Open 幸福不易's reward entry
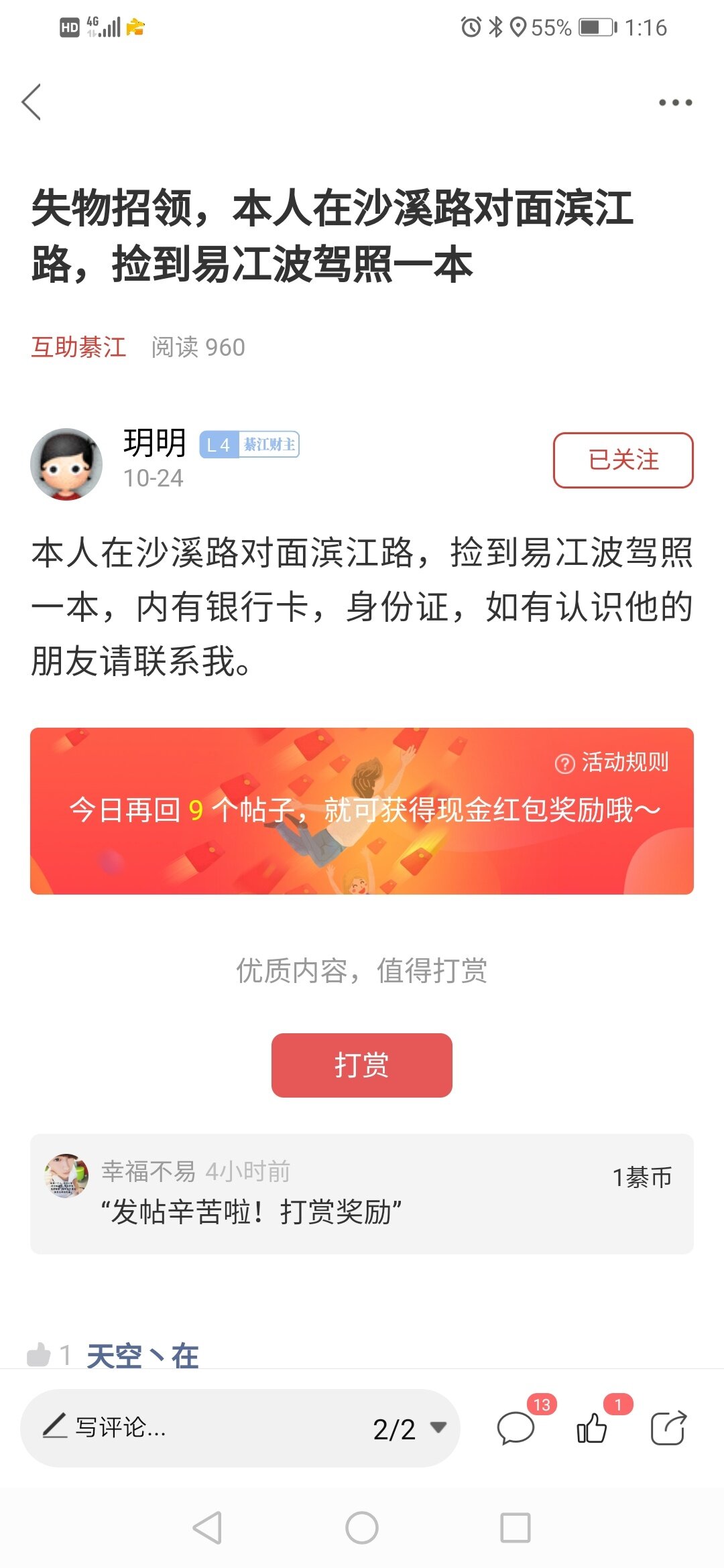The image size is (724, 1568). [x=362, y=1193]
